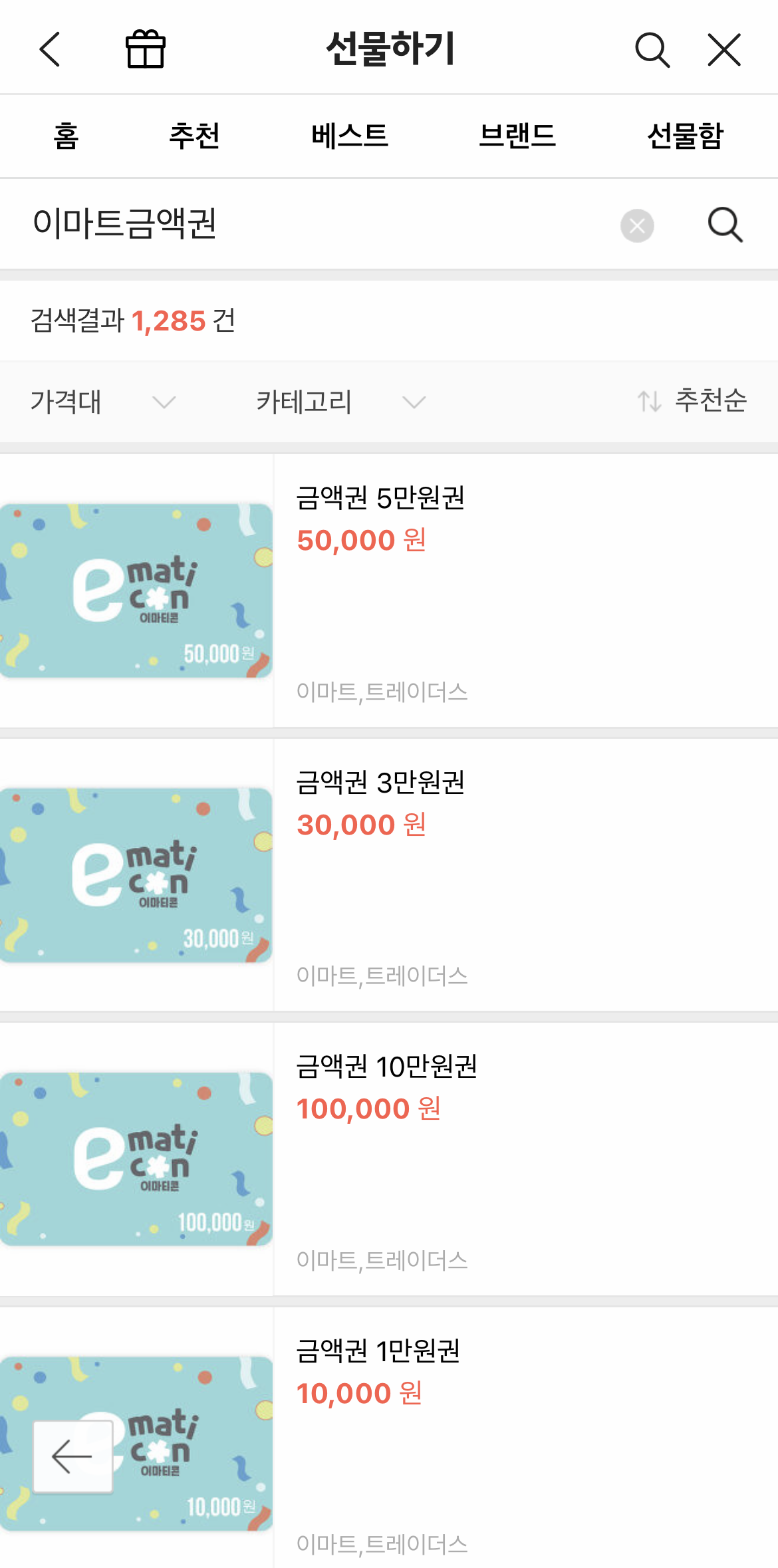Expand the 카테고리 filter
The height and width of the screenshot is (1568, 778).
tap(340, 402)
